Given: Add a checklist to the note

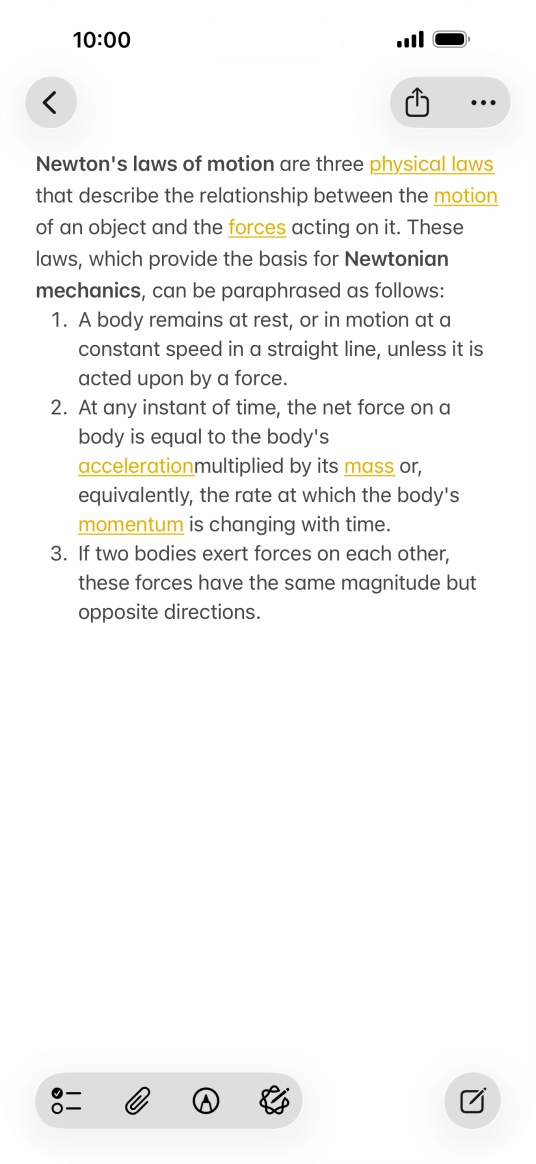Looking at the screenshot, I should [x=67, y=1100].
